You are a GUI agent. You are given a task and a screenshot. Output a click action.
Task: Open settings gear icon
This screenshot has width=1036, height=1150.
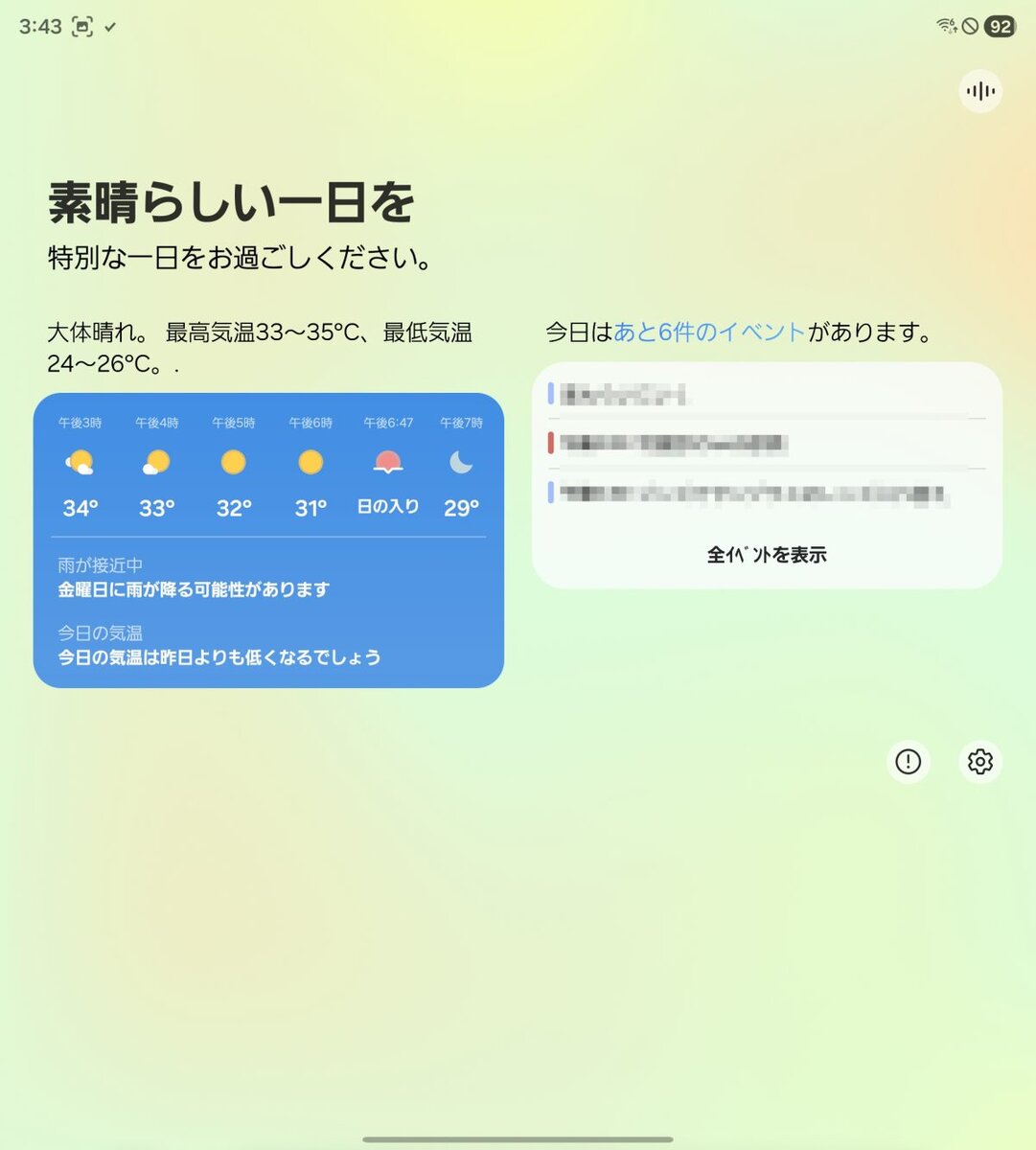(979, 761)
